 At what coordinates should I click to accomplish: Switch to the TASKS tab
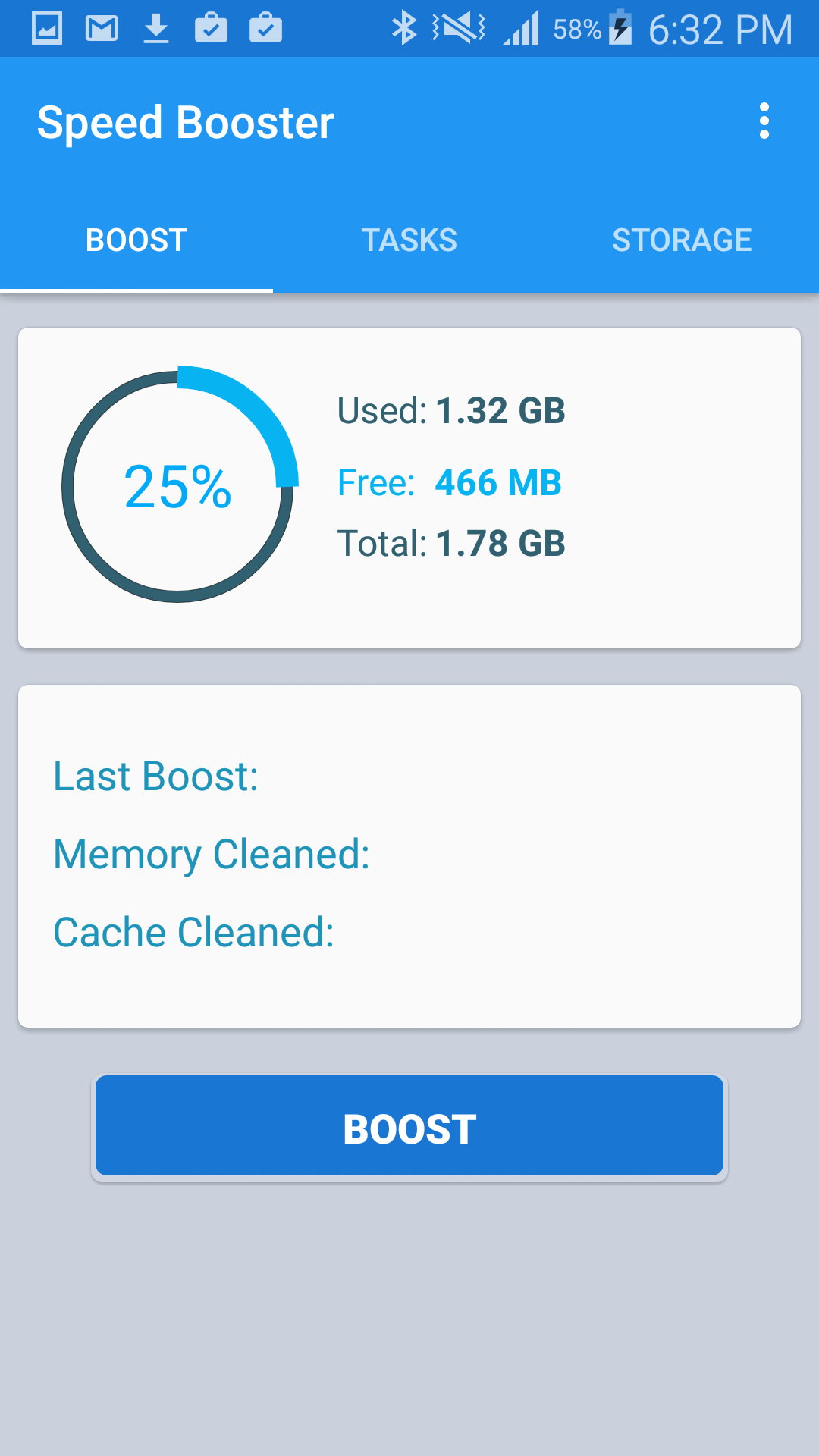click(x=409, y=239)
